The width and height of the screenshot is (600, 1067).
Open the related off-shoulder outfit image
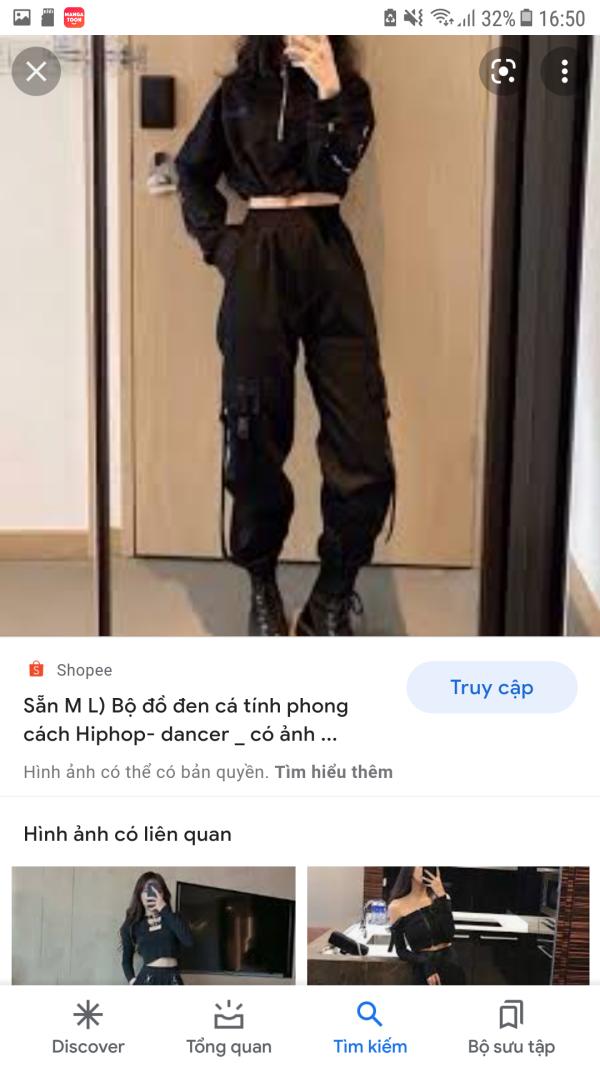[x=448, y=925]
